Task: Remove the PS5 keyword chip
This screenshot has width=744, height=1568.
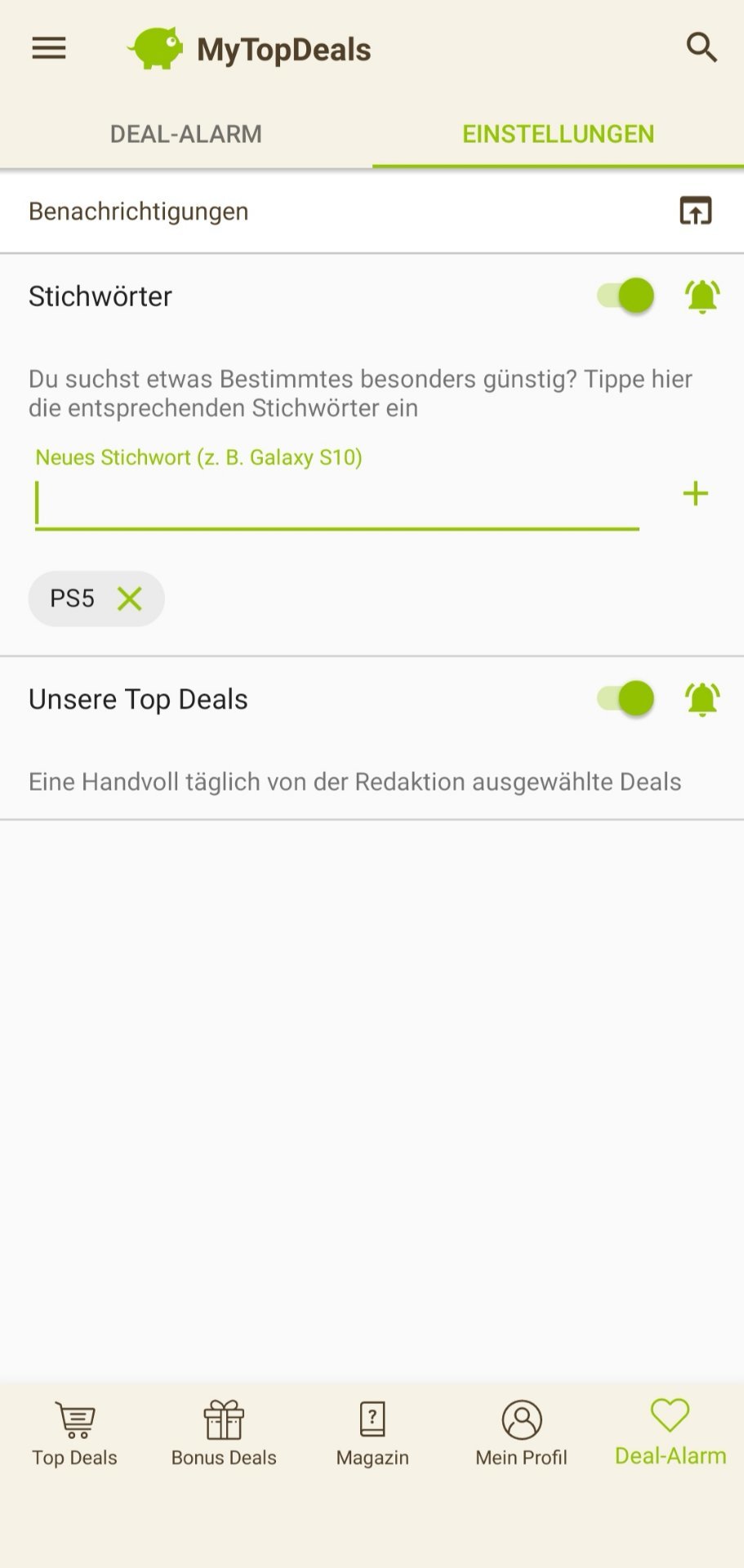Action: pos(130,599)
